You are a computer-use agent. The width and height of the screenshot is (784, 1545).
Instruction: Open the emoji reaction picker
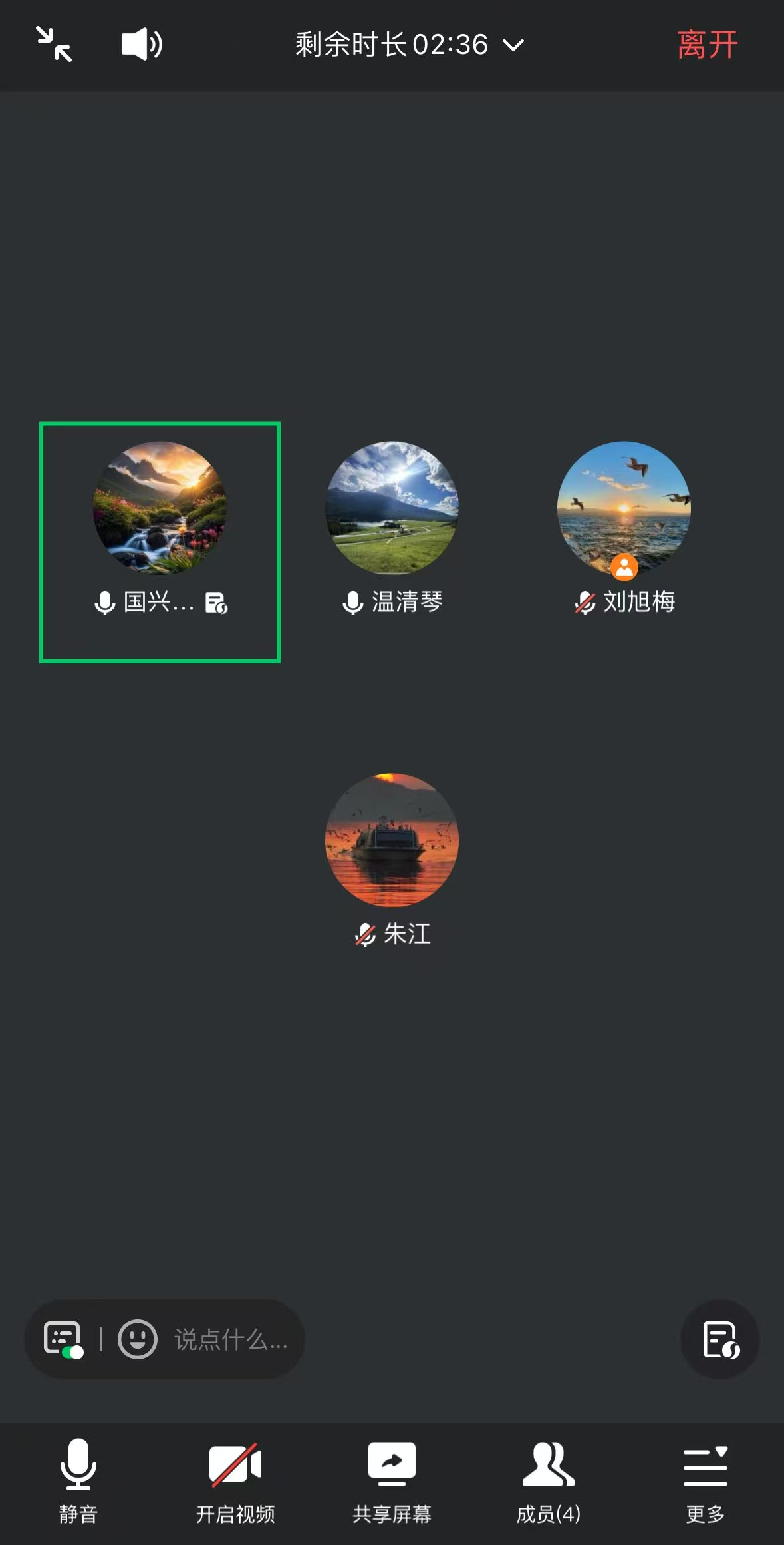(x=138, y=1339)
